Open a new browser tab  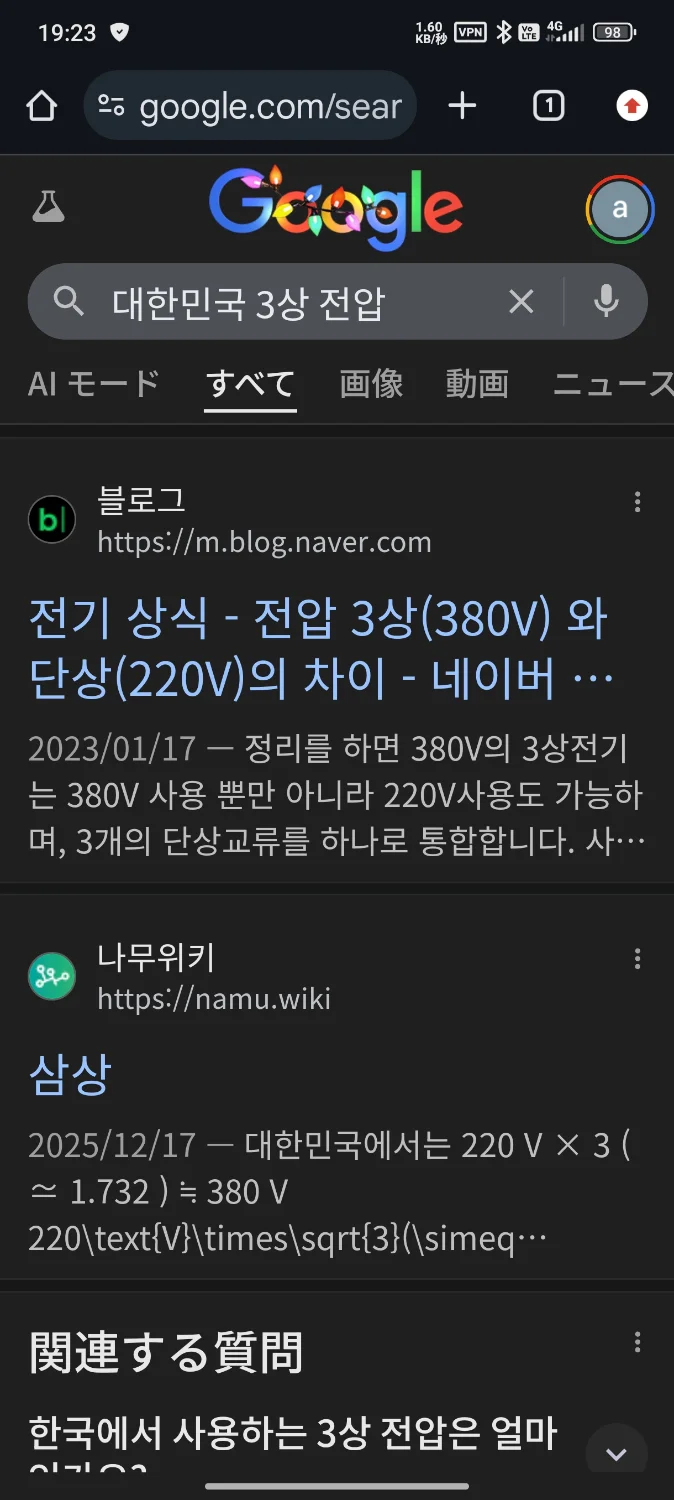[462, 106]
